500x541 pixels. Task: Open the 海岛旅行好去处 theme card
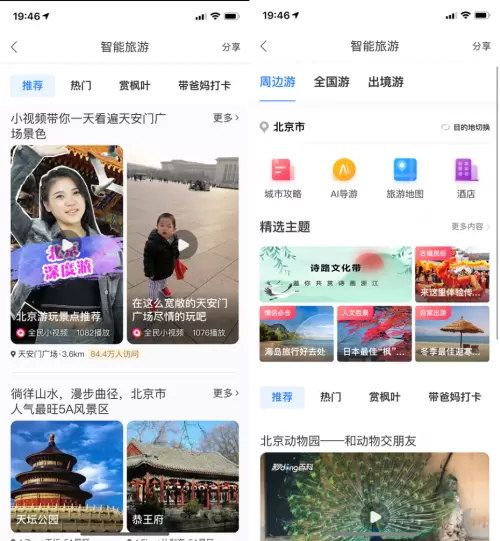pos(296,334)
